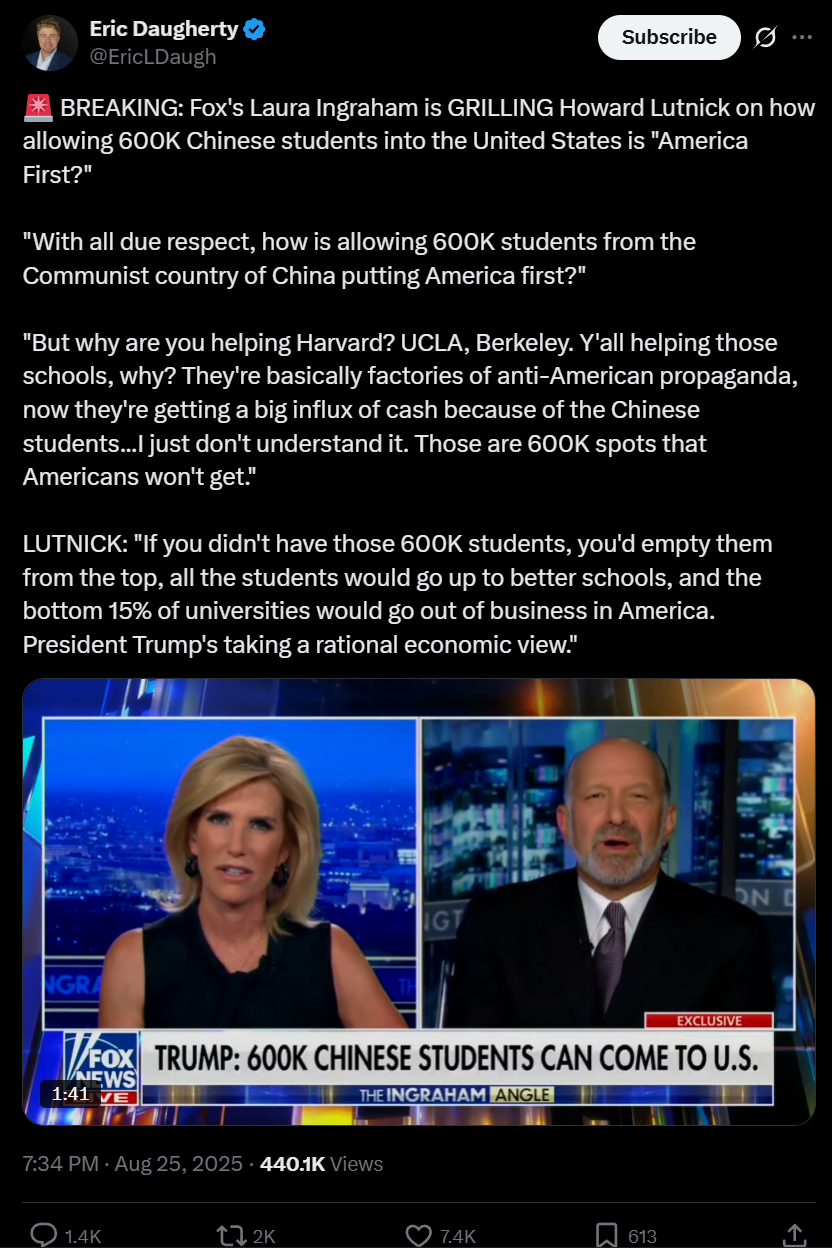Image resolution: width=832 pixels, height=1248 pixels.
Task: Like this post
Action: [x=419, y=1235]
